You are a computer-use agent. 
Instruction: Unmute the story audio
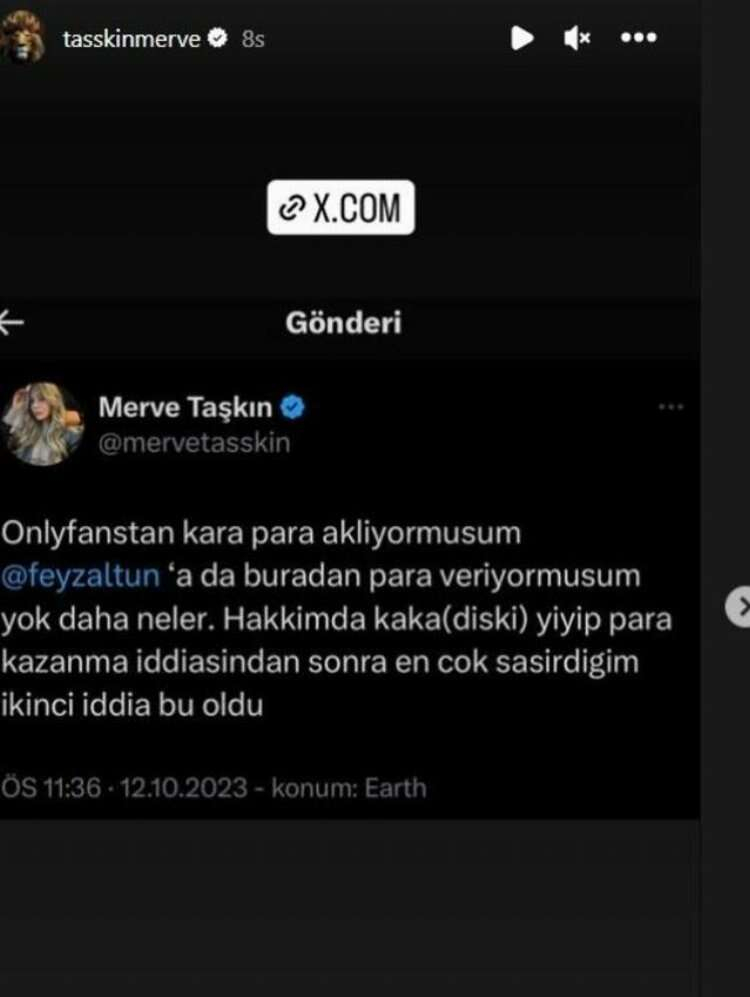pos(577,38)
